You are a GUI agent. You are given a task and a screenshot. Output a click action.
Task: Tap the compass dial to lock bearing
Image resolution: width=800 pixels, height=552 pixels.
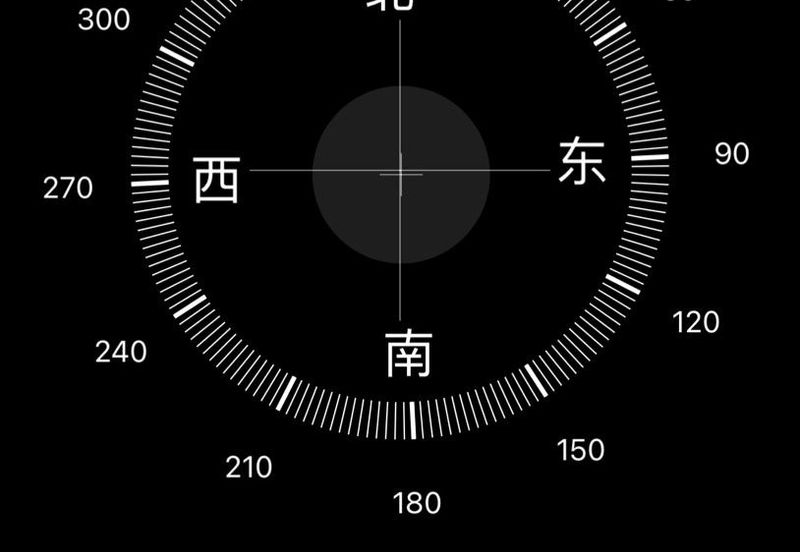click(x=400, y=173)
